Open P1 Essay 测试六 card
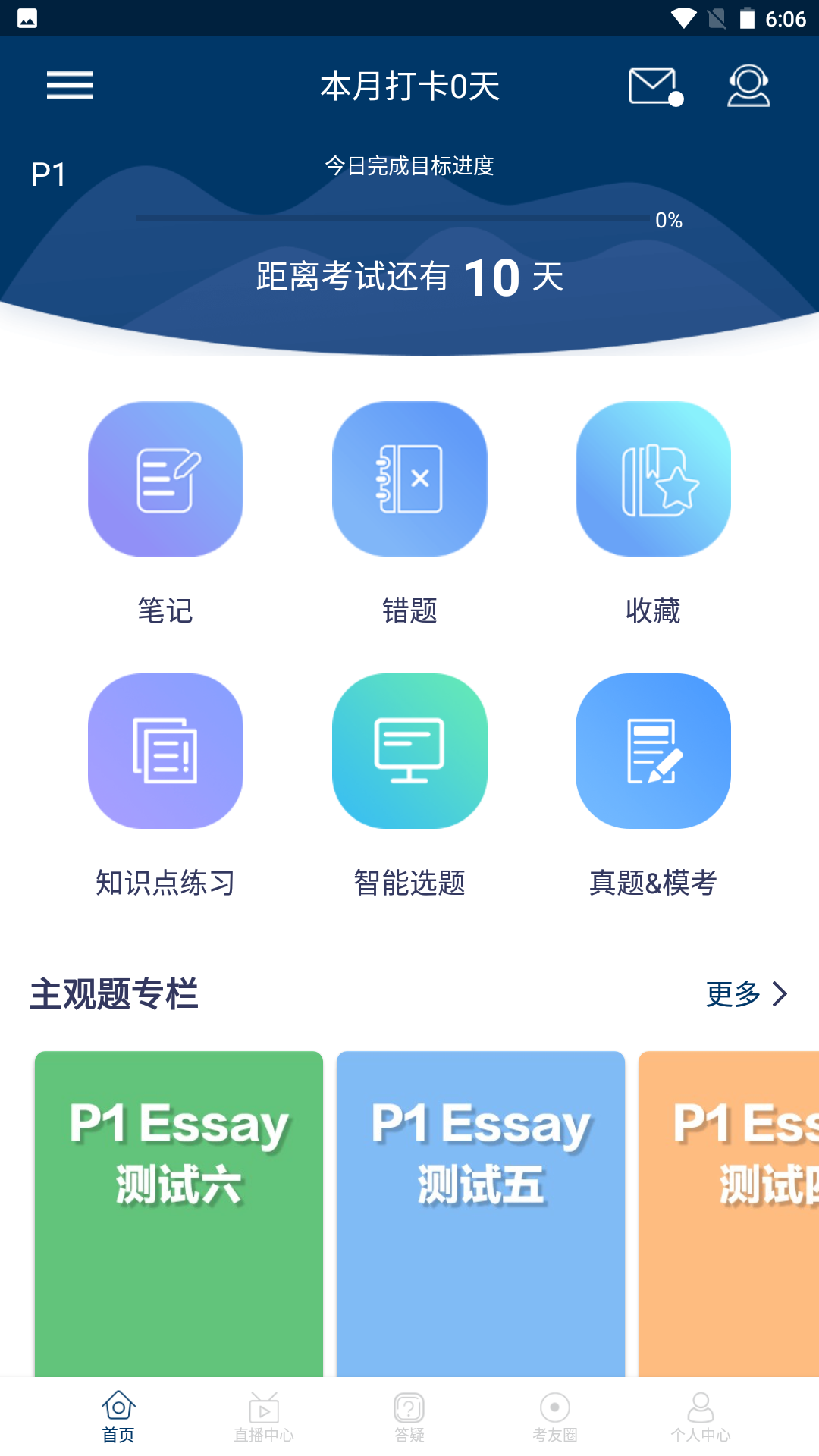The width and height of the screenshot is (819, 1456). click(x=179, y=1213)
